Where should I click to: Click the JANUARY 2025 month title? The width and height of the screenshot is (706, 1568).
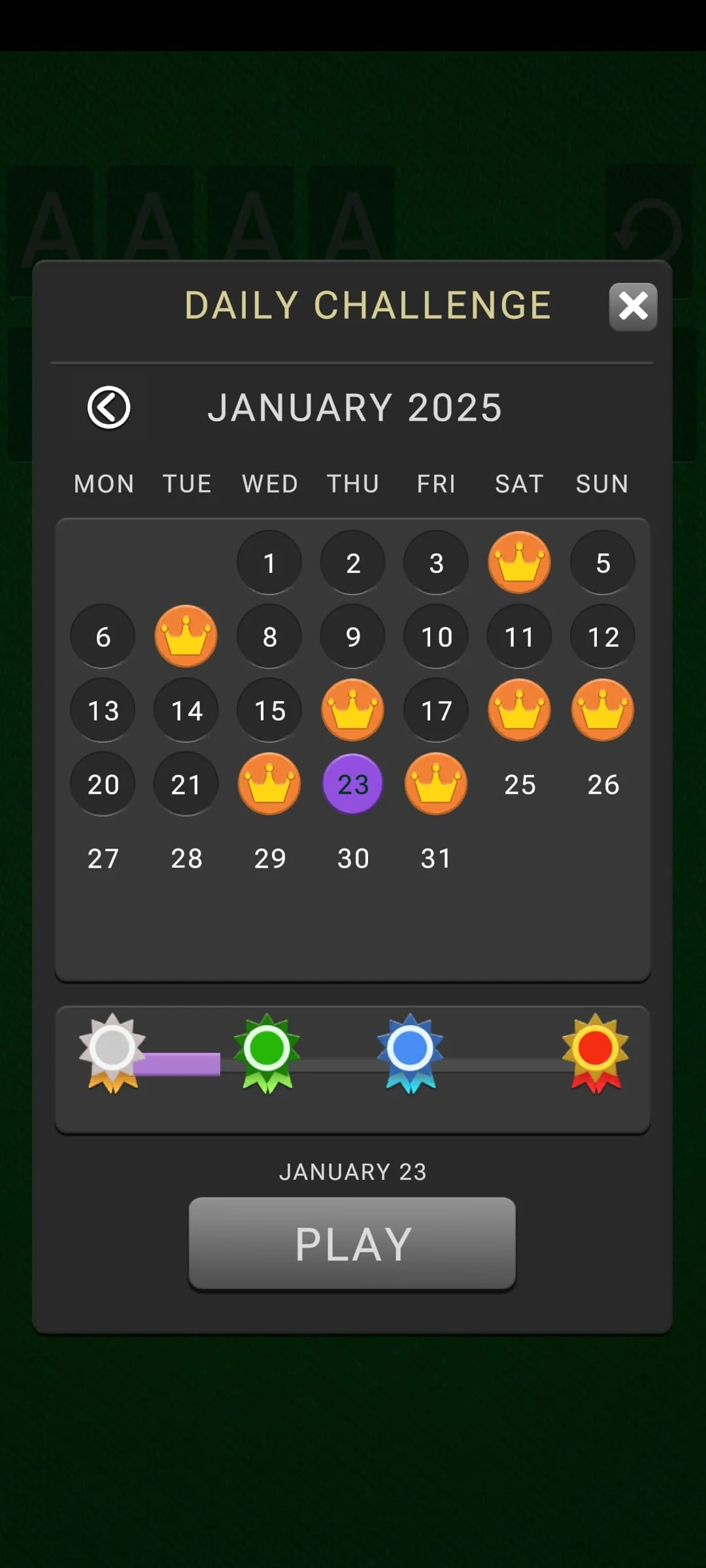(355, 406)
